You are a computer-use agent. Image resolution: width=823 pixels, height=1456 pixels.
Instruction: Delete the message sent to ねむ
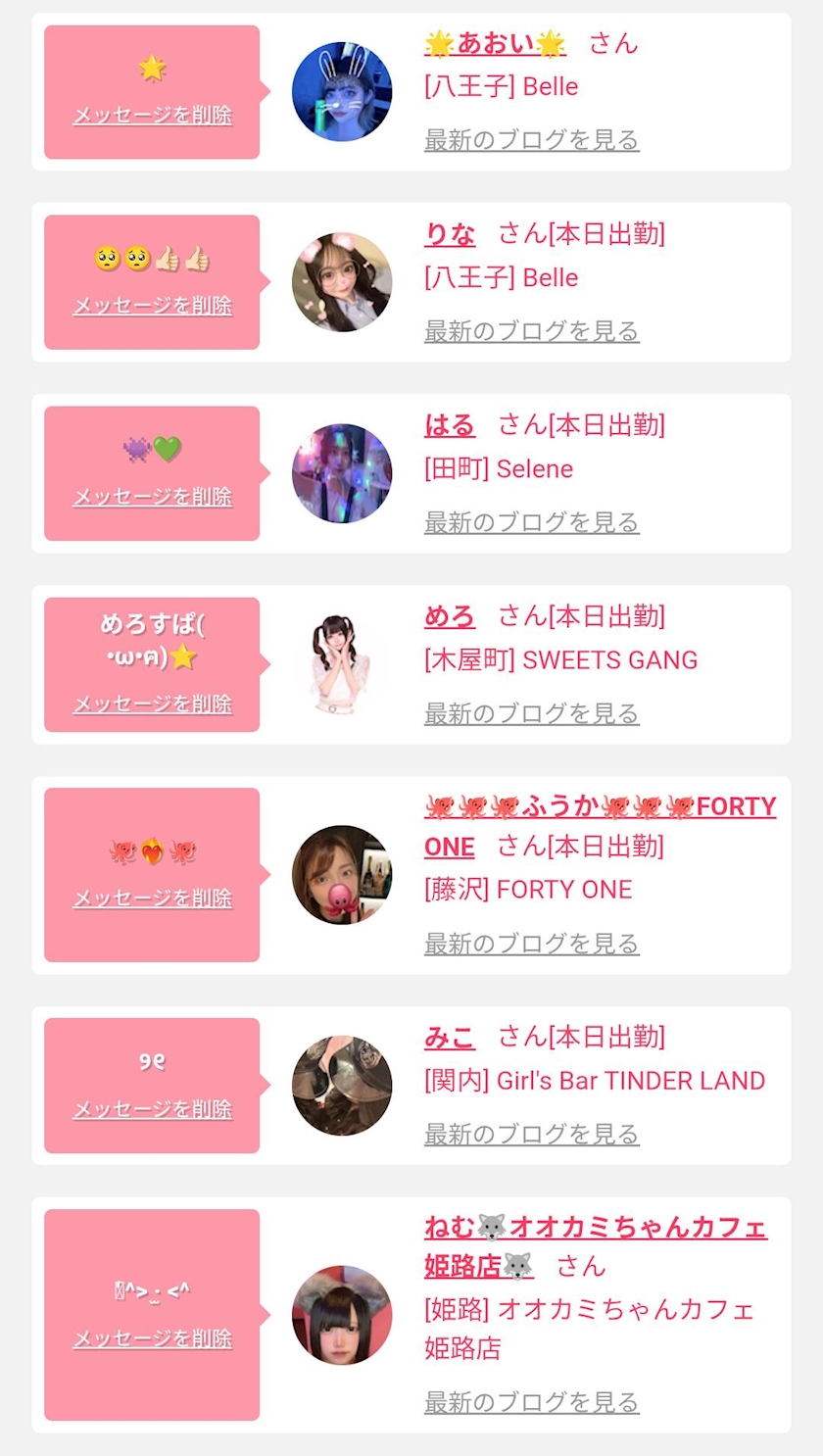(x=152, y=1338)
